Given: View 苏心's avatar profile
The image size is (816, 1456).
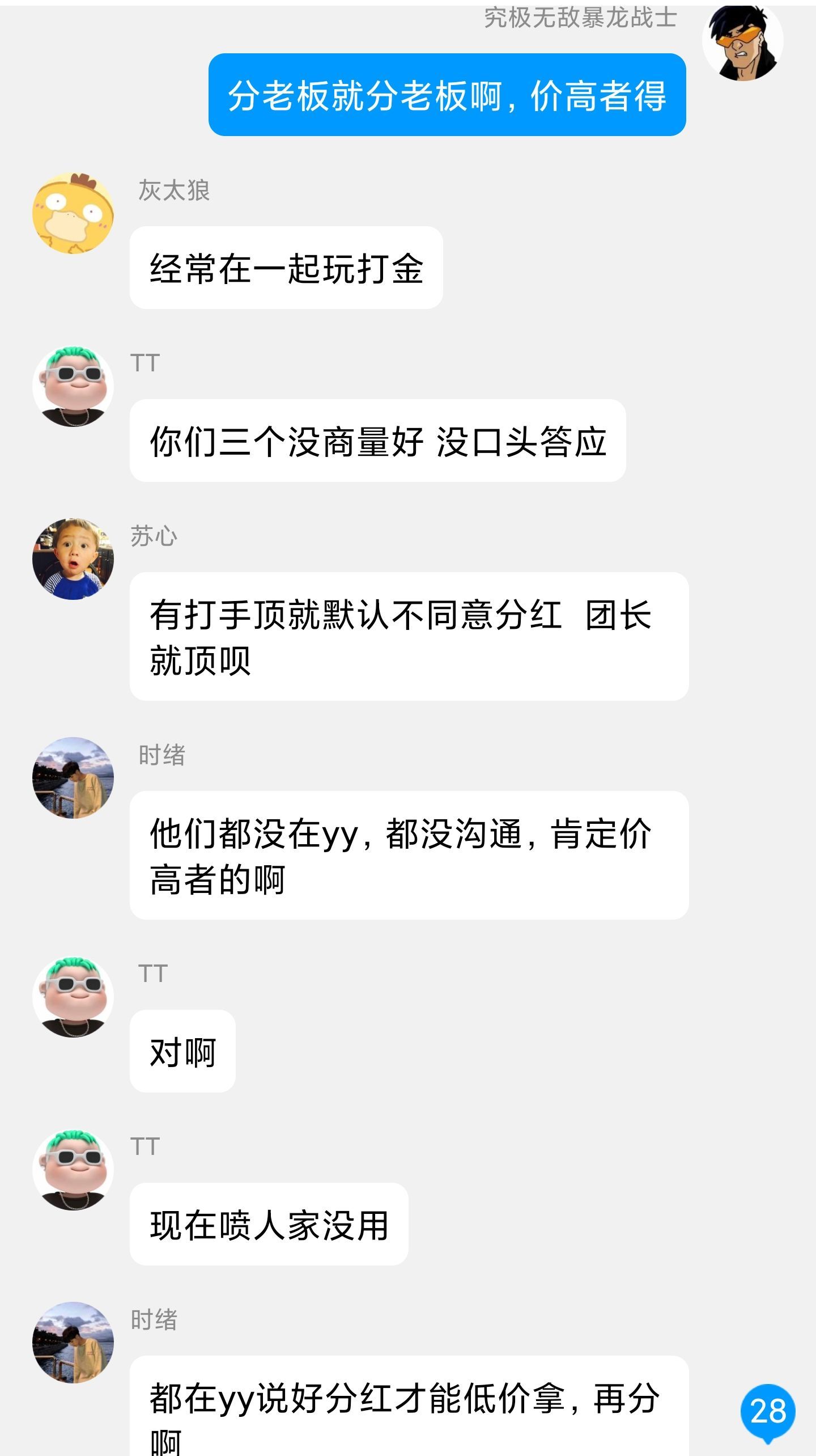Looking at the screenshot, I should coord(73,559).
